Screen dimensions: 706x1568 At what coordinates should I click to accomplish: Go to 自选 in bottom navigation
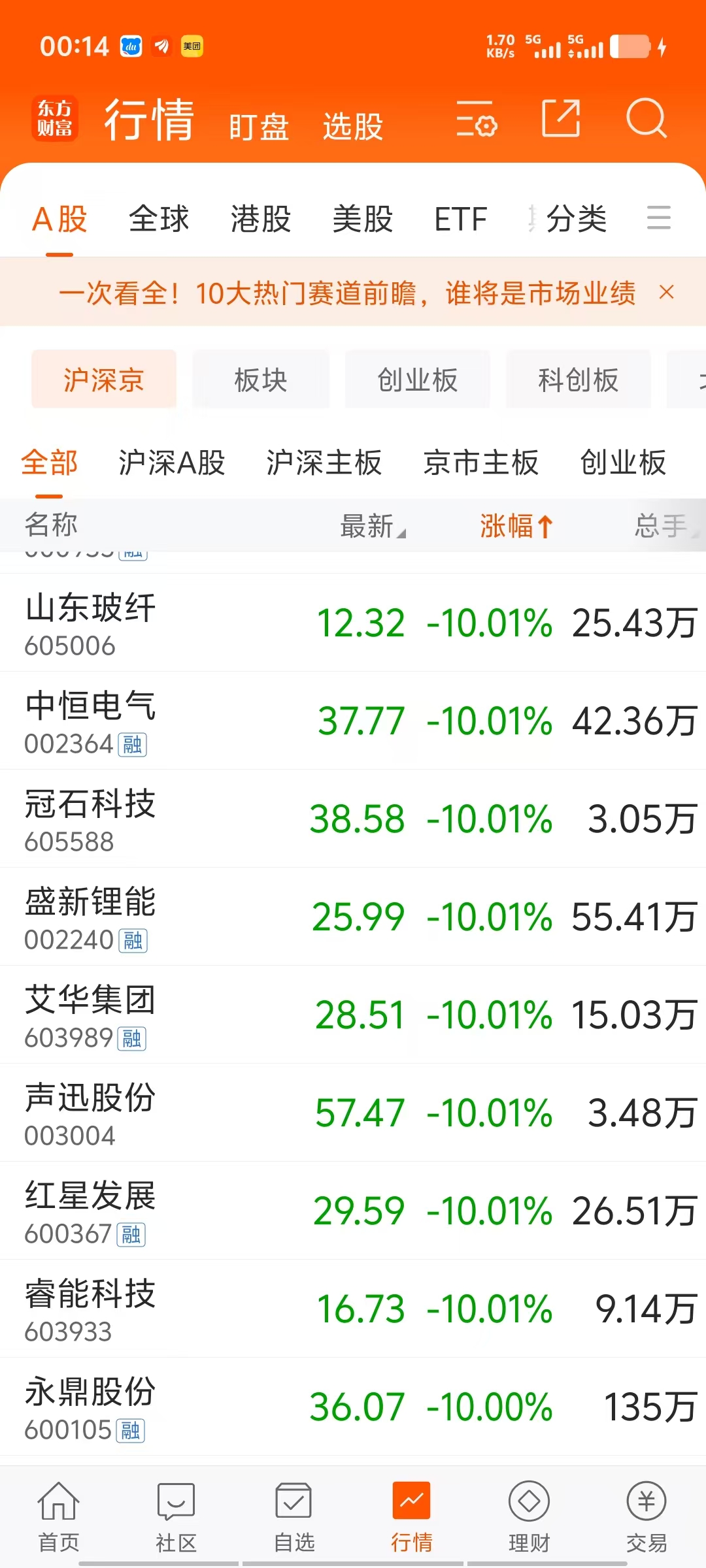click(x=294, y=1517)
